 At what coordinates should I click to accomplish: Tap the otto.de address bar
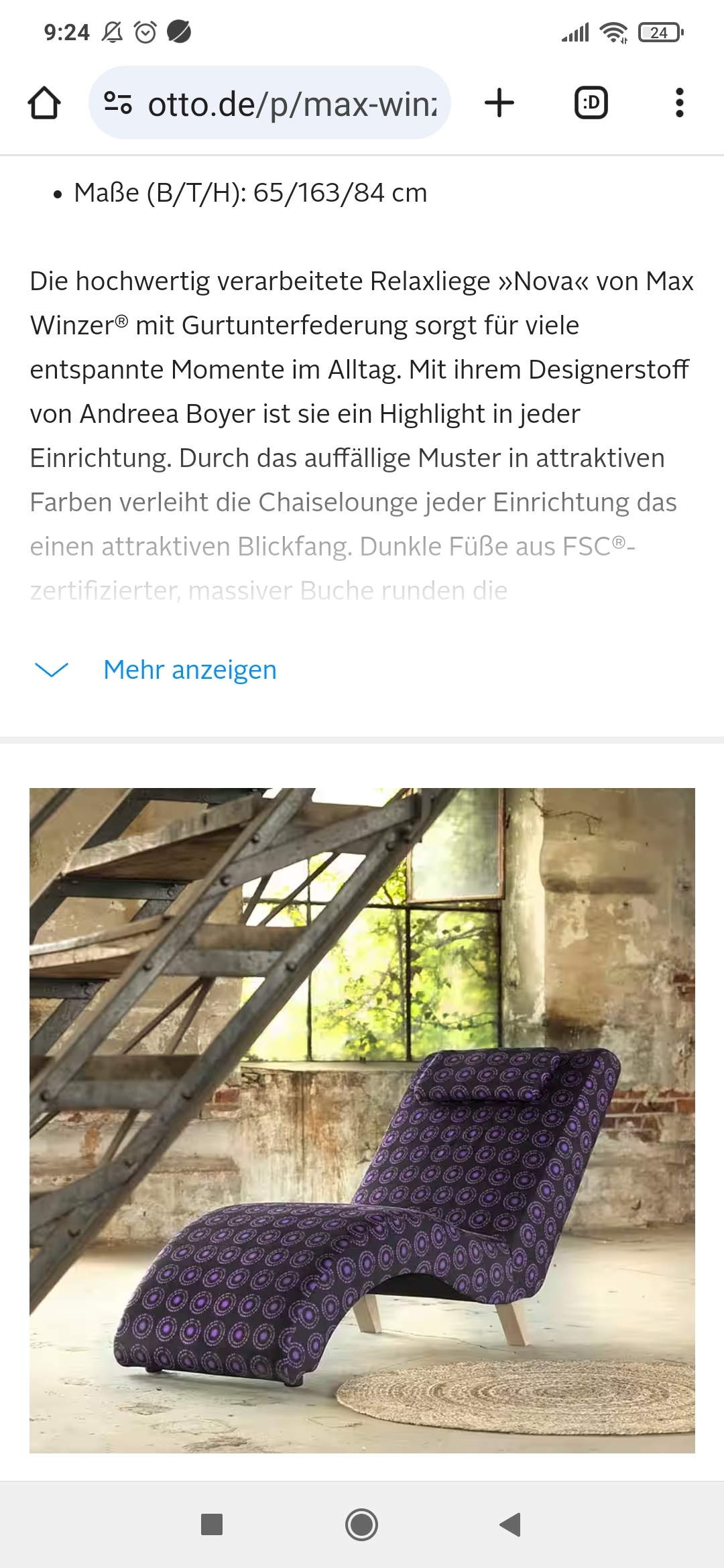tap(292, 105)
